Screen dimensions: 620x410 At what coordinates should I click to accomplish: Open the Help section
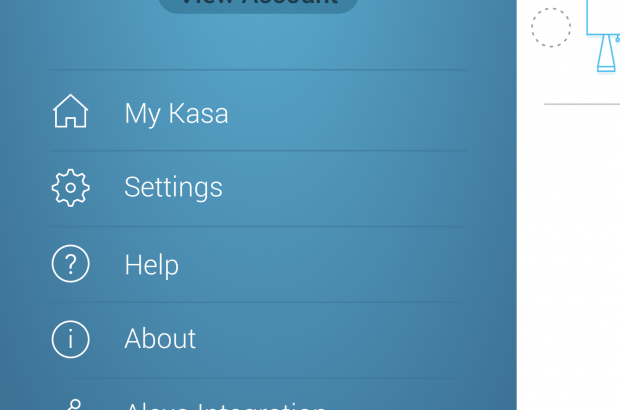tap(151, 265)
